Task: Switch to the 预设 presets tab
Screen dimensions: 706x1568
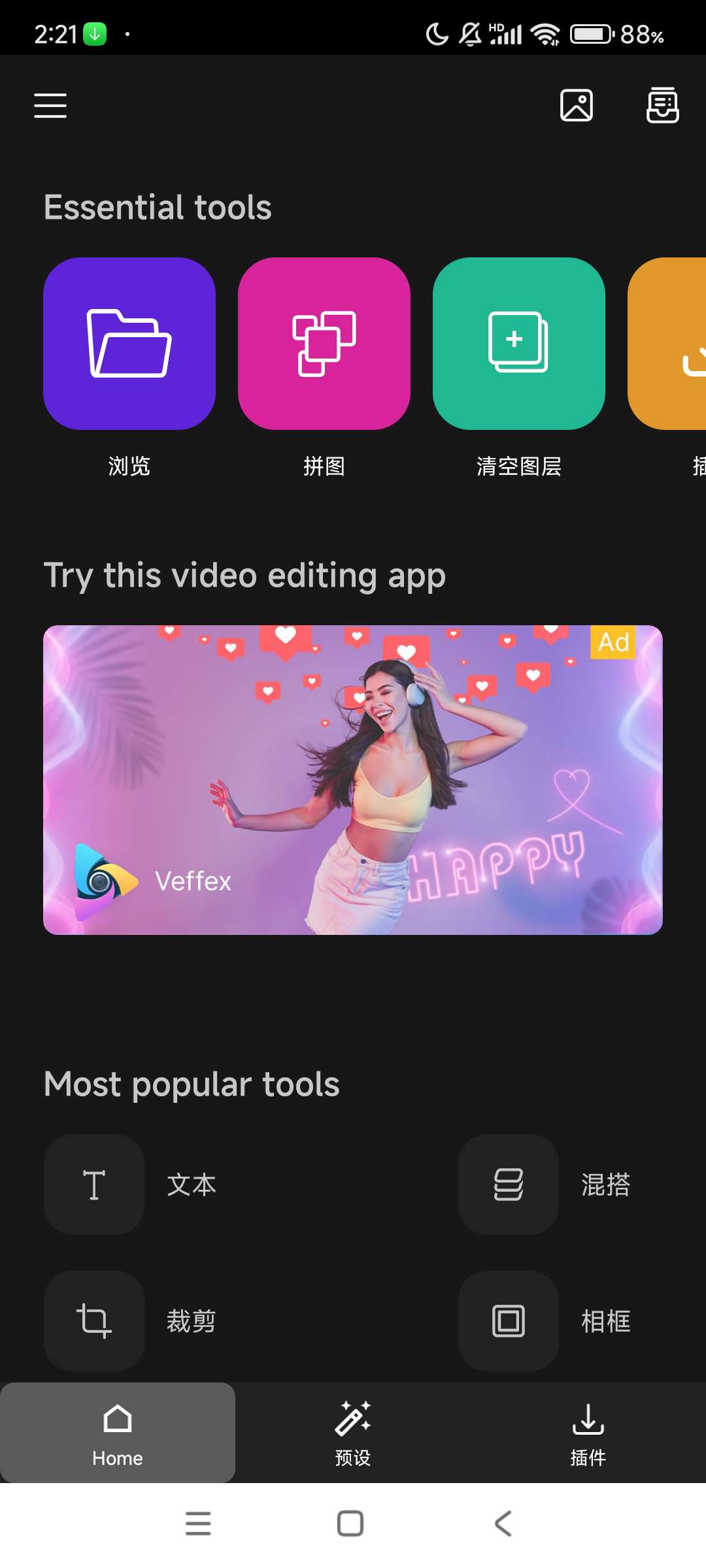Action: coord(353,1433)
